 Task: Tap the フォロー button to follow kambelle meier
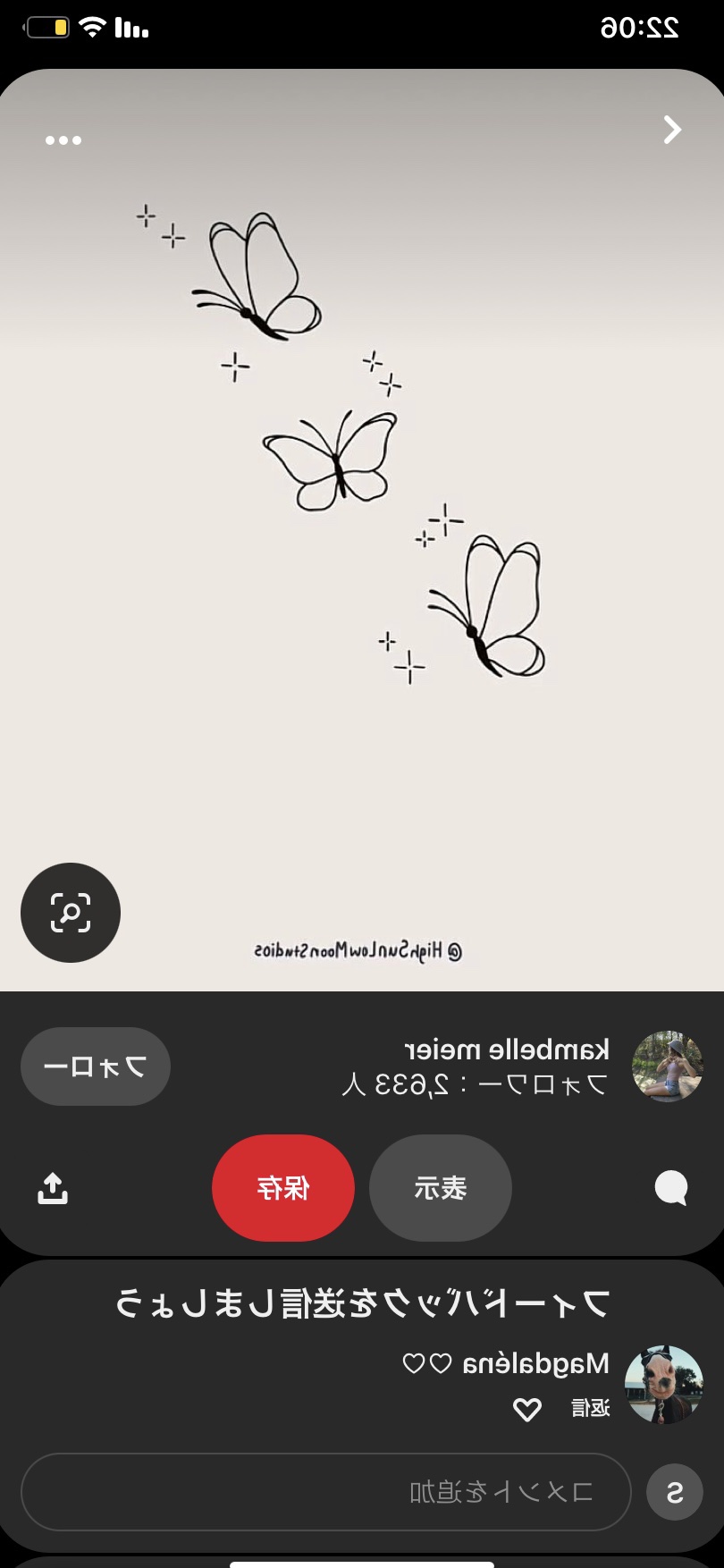[96, 1066]
